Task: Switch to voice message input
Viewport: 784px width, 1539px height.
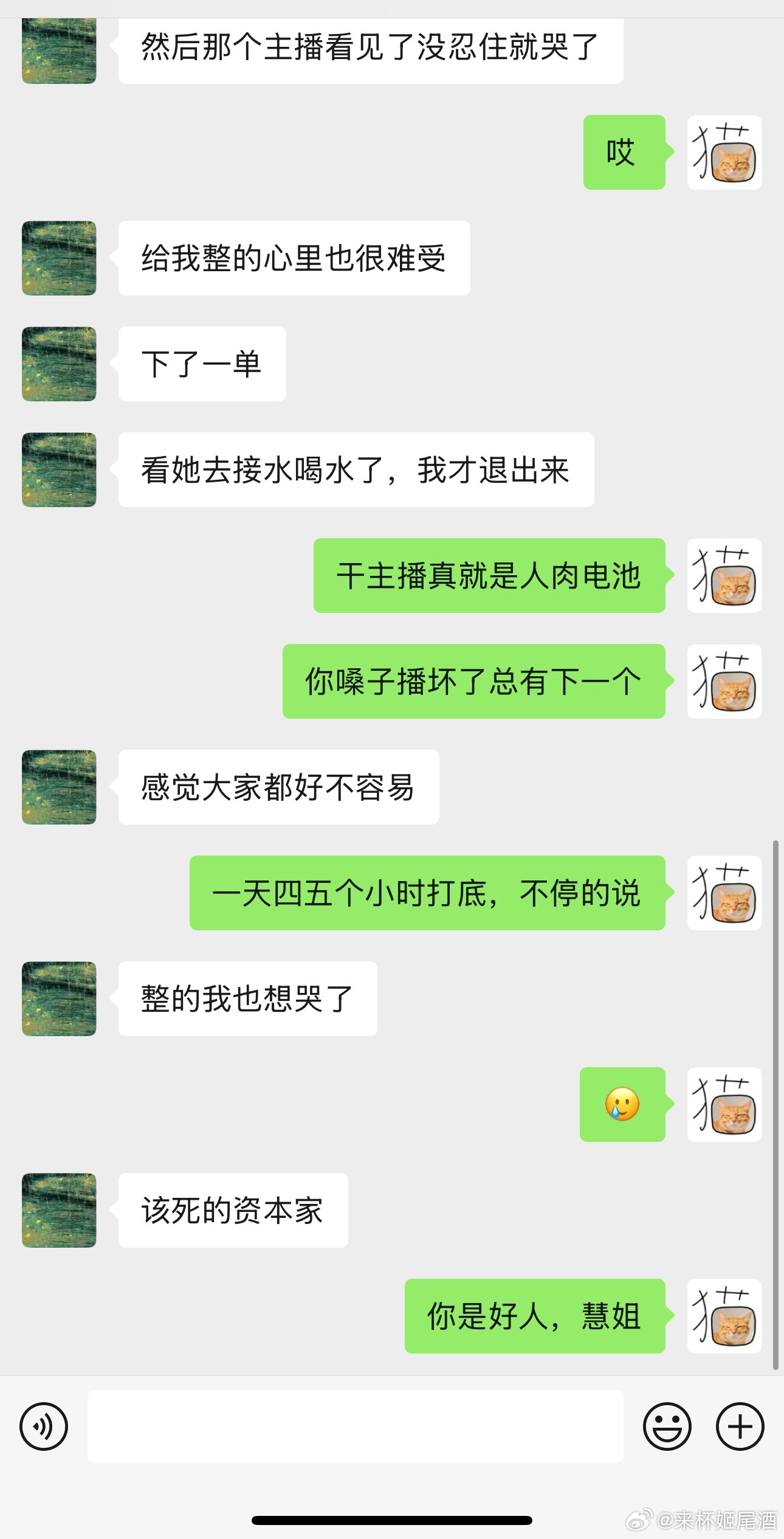Action: click(x=44, y=1426)
